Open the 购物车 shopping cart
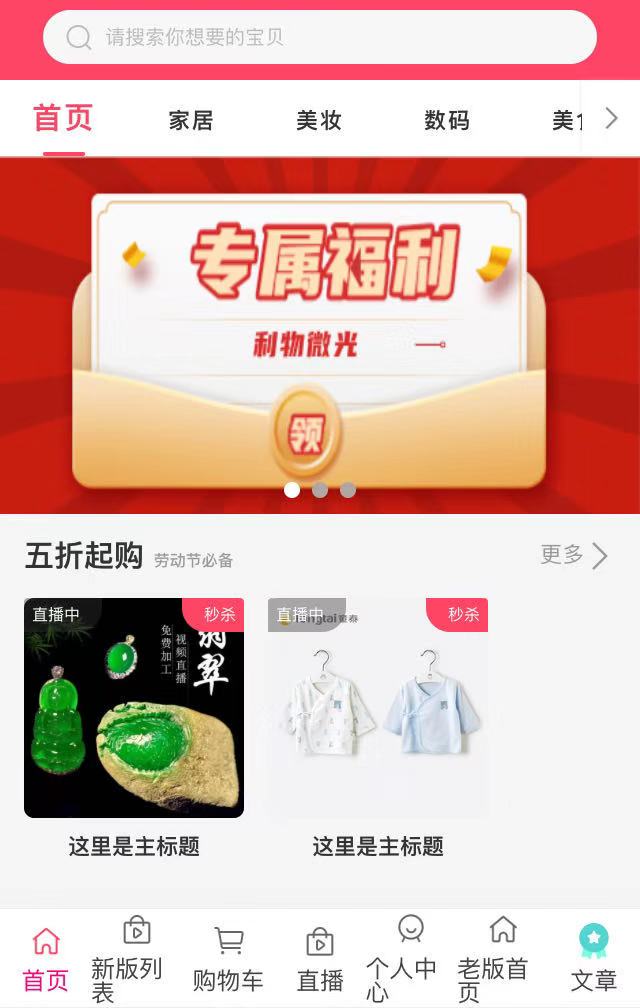 229,958
